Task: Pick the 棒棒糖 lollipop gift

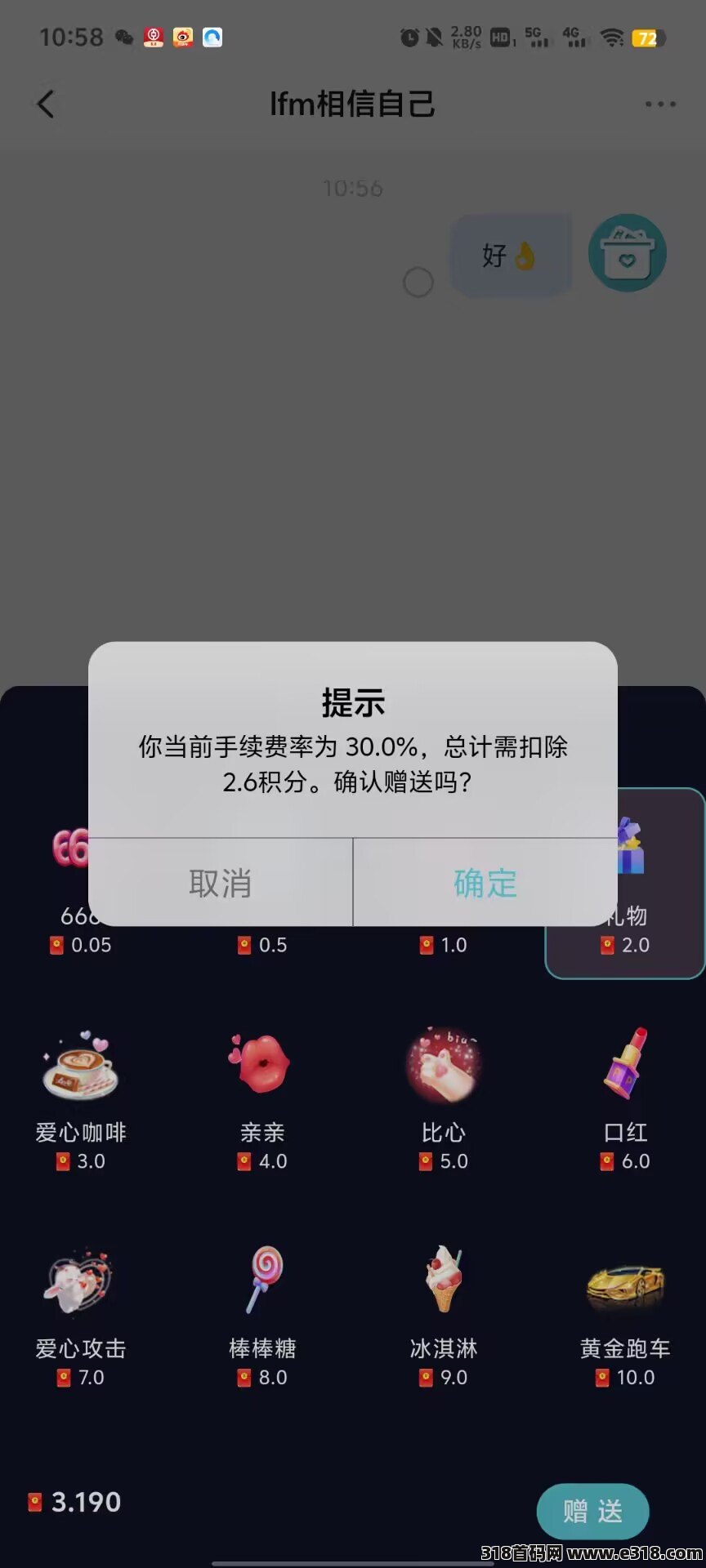Action: pyautogui.click(x=262, y=1316)
